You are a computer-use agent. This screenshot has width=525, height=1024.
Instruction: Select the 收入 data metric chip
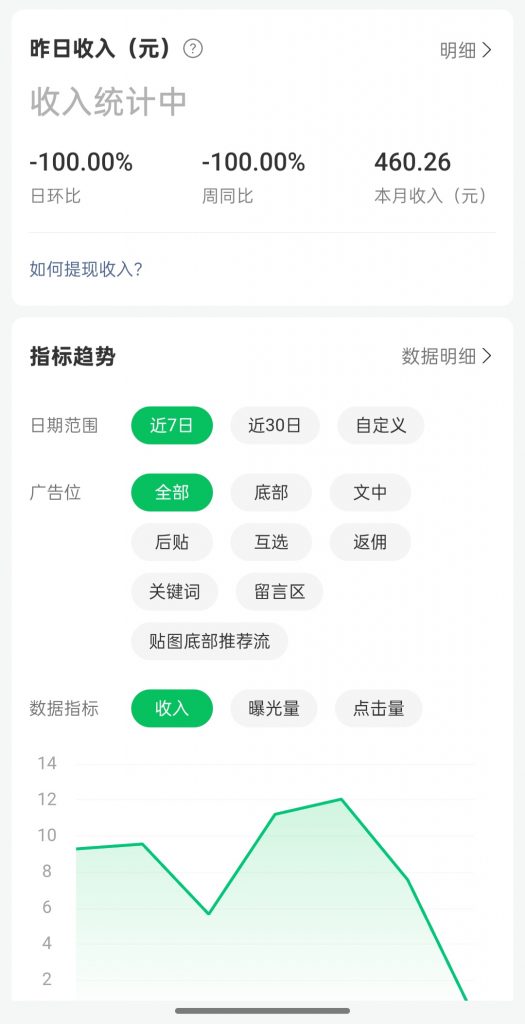click(x=172, y=709)
